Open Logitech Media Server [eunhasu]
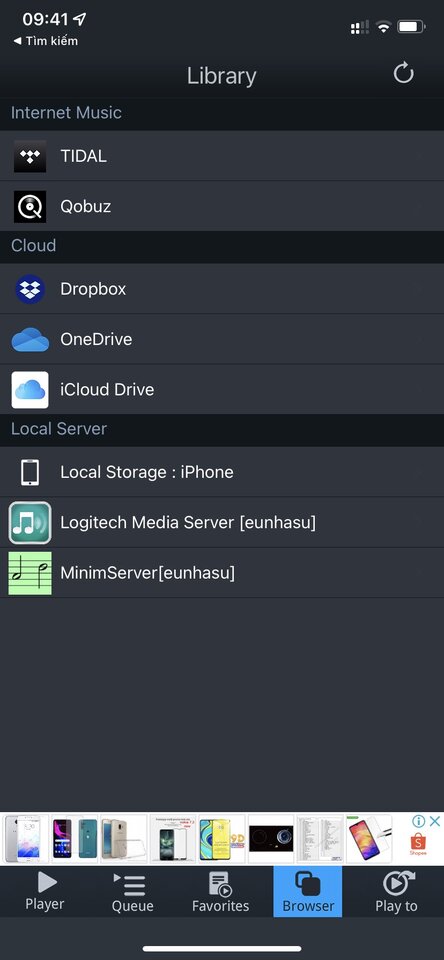This screenshot has height=960, width=444. 222,522
